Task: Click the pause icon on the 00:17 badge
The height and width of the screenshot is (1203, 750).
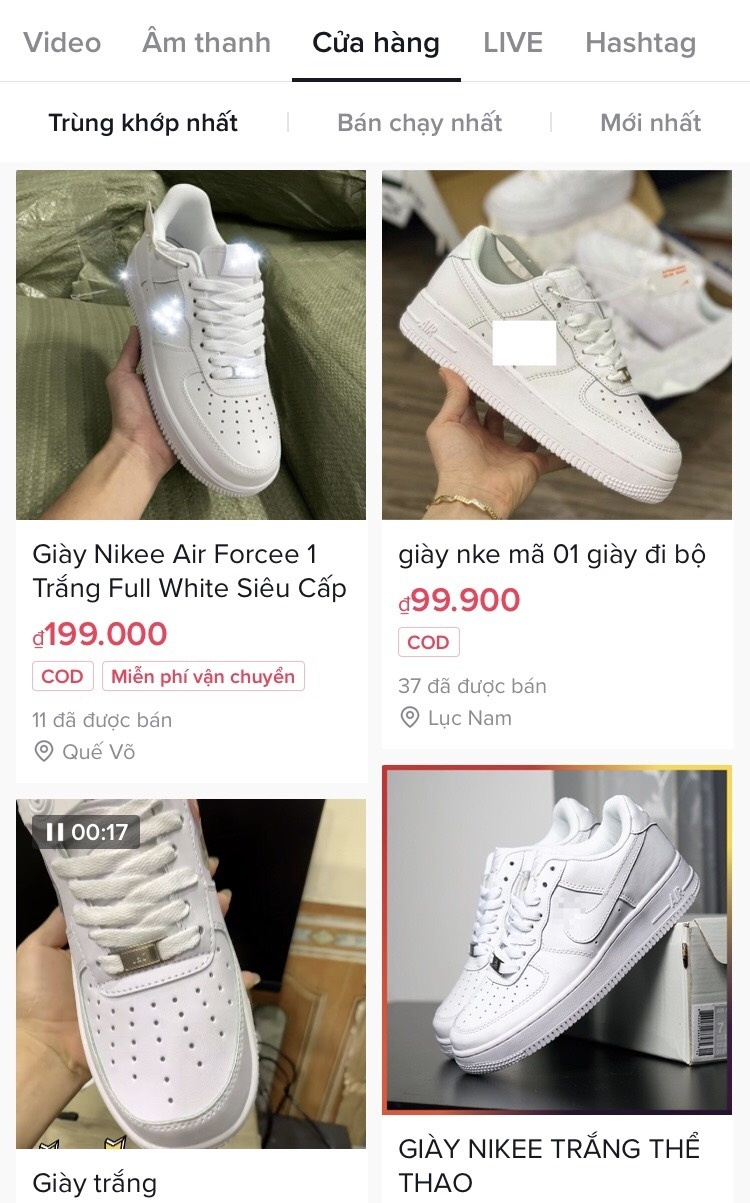Action: point(56,830)
